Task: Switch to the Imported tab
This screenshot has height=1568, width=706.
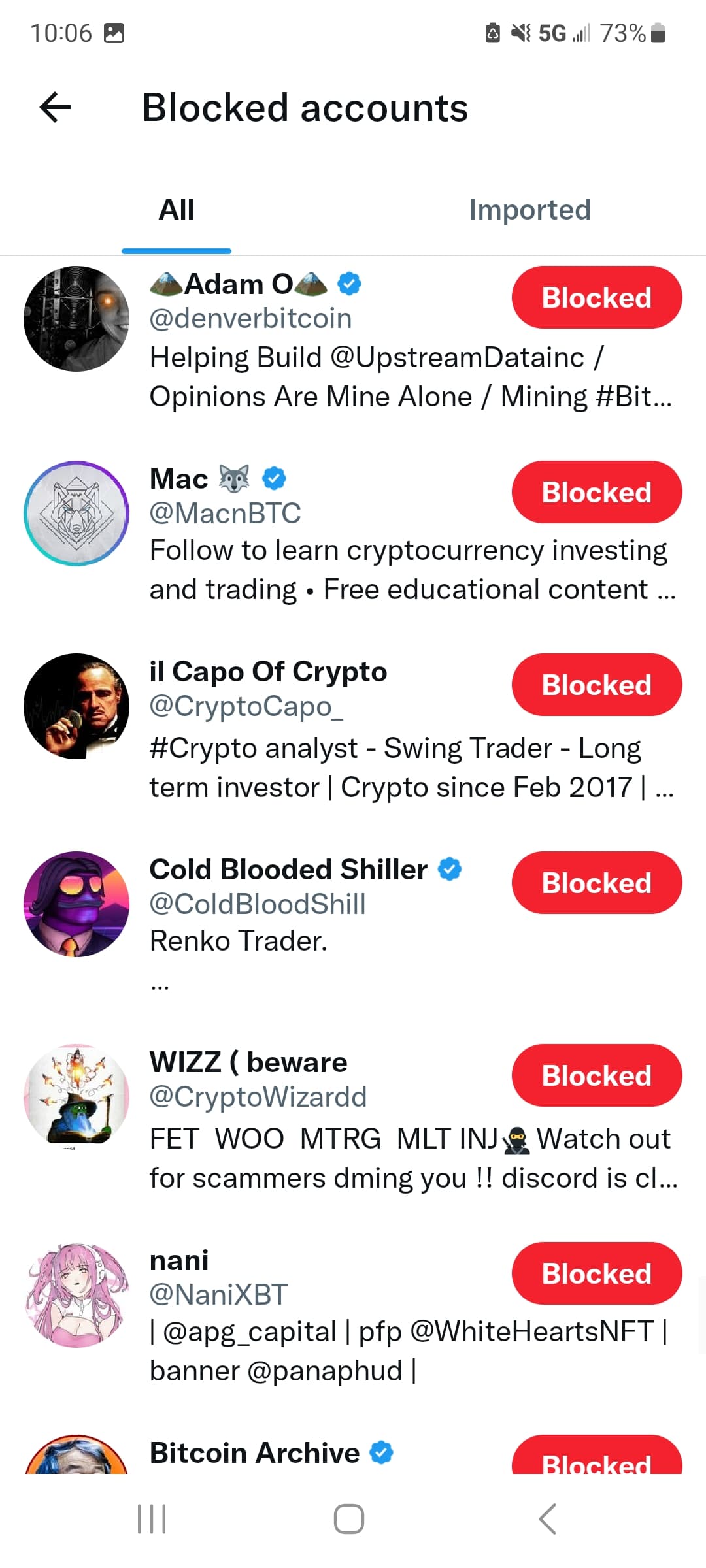Action: pos(529,210)
